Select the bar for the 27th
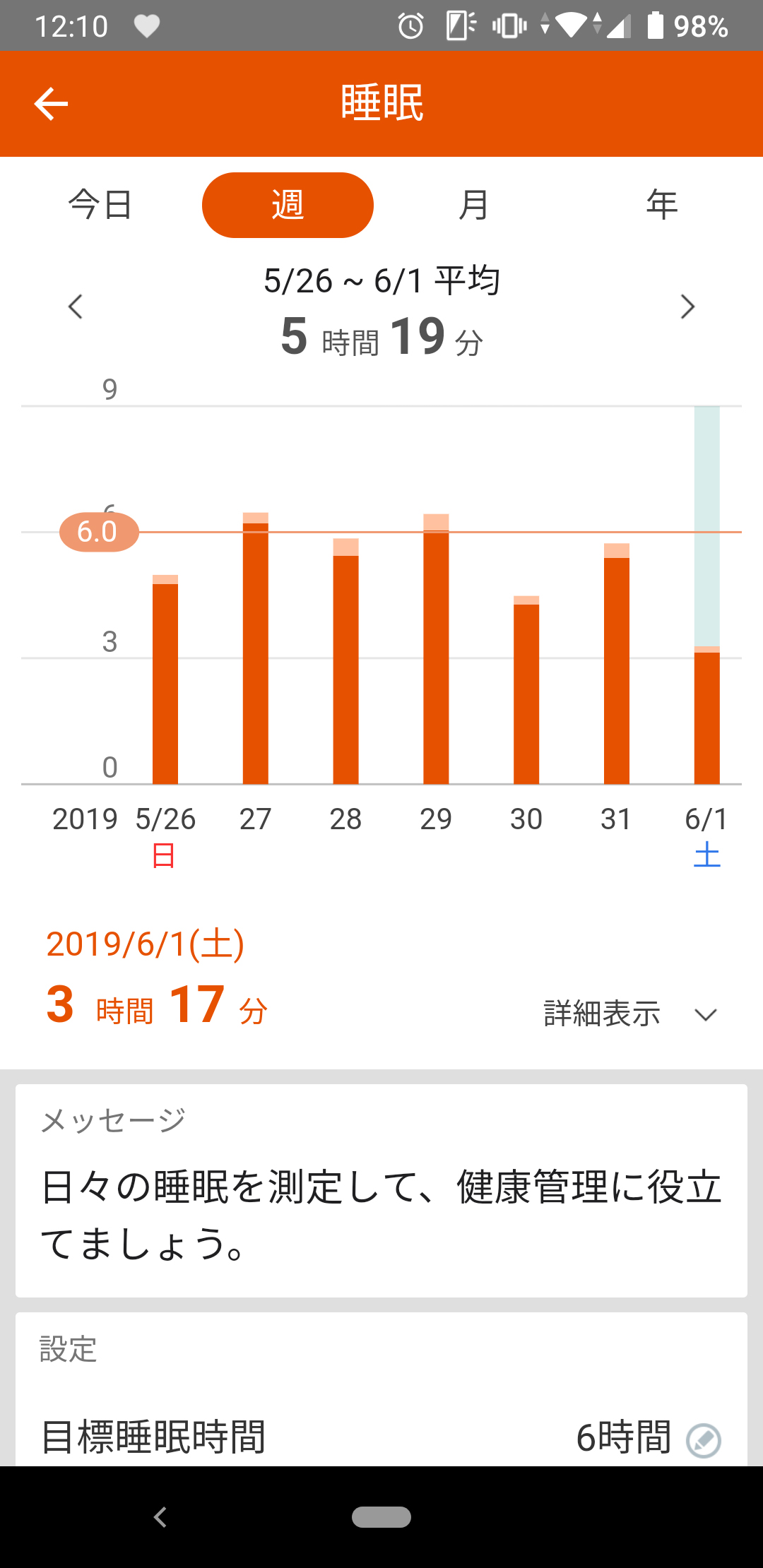Viewport: 763px width, 1568px height. tap(256, 650)
